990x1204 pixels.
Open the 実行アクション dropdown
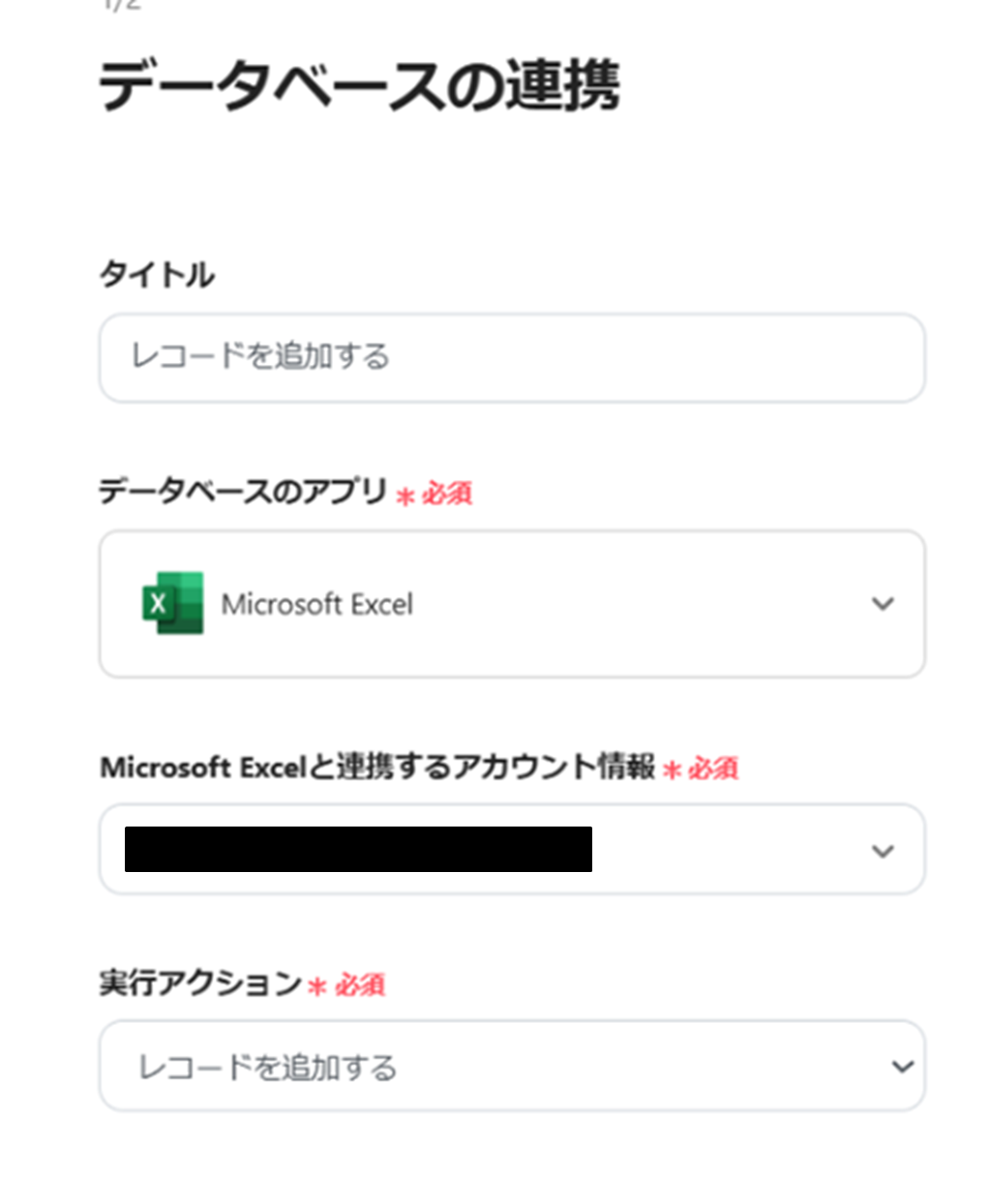[511, 1066]
